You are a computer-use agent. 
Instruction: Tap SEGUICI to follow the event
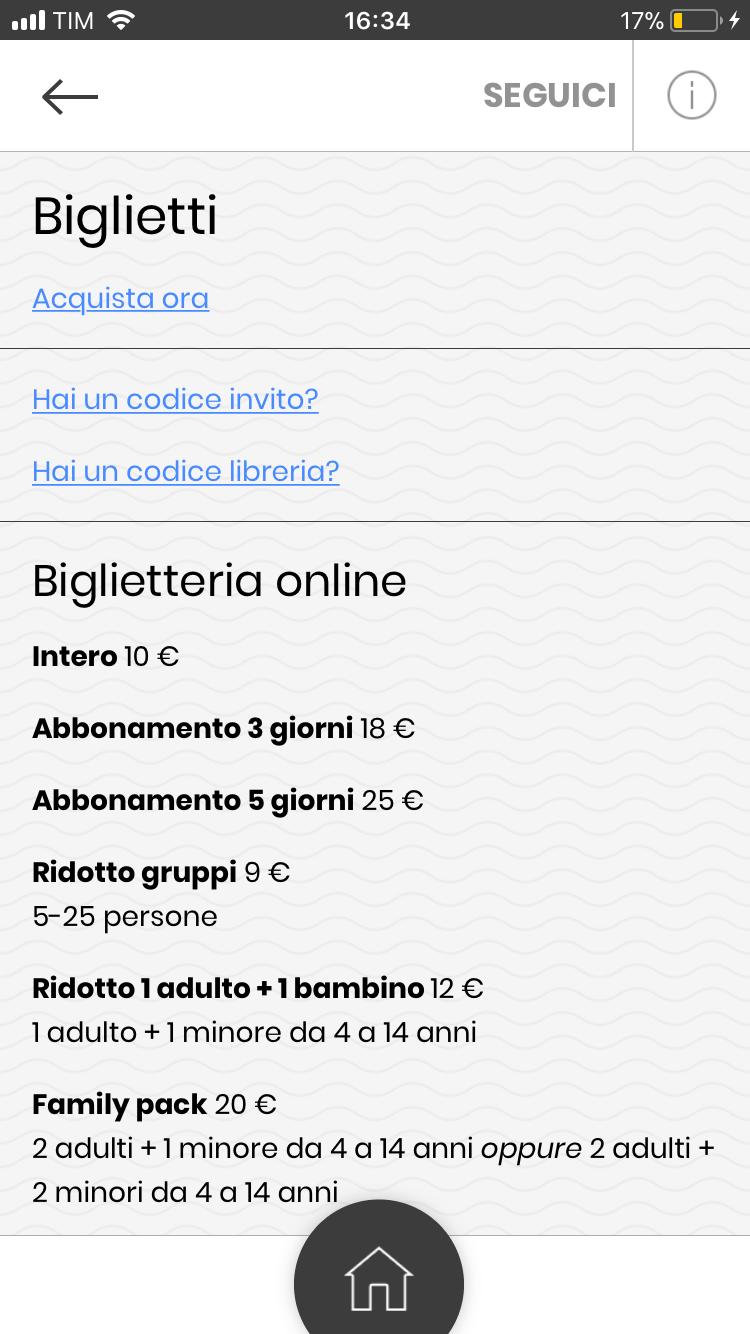tap(549, 96)
